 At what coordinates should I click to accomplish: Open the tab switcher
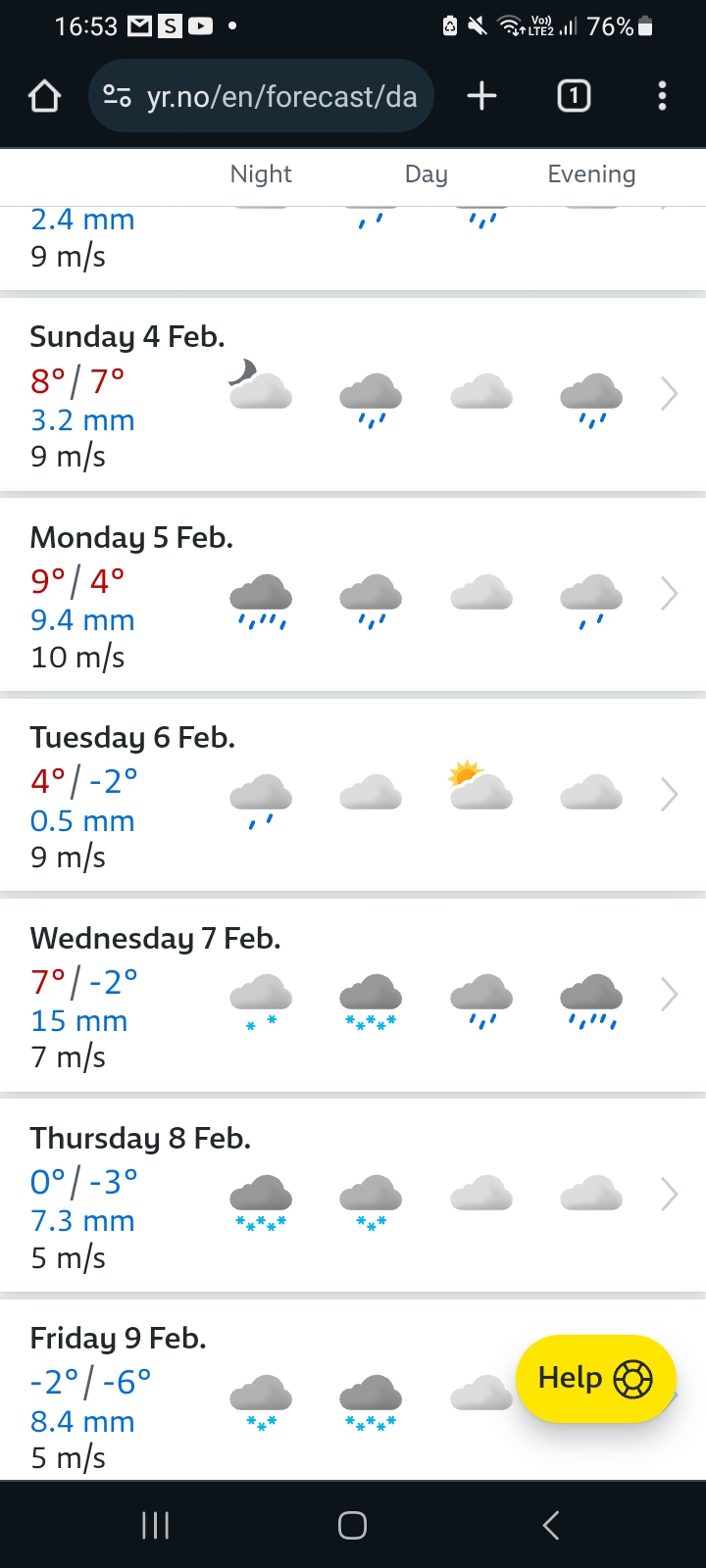click(x=574, y=96)
